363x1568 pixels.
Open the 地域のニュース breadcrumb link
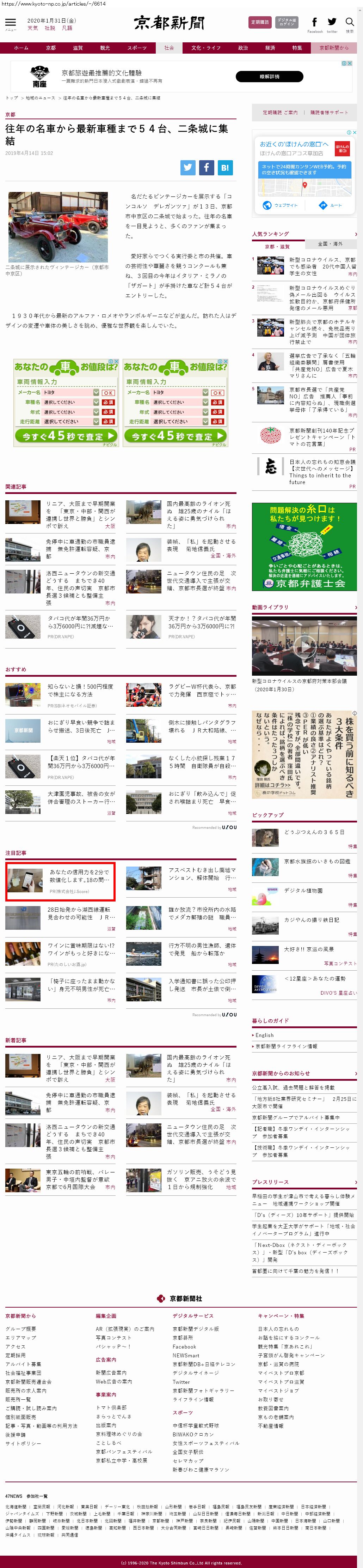click(x=40, y=98)
